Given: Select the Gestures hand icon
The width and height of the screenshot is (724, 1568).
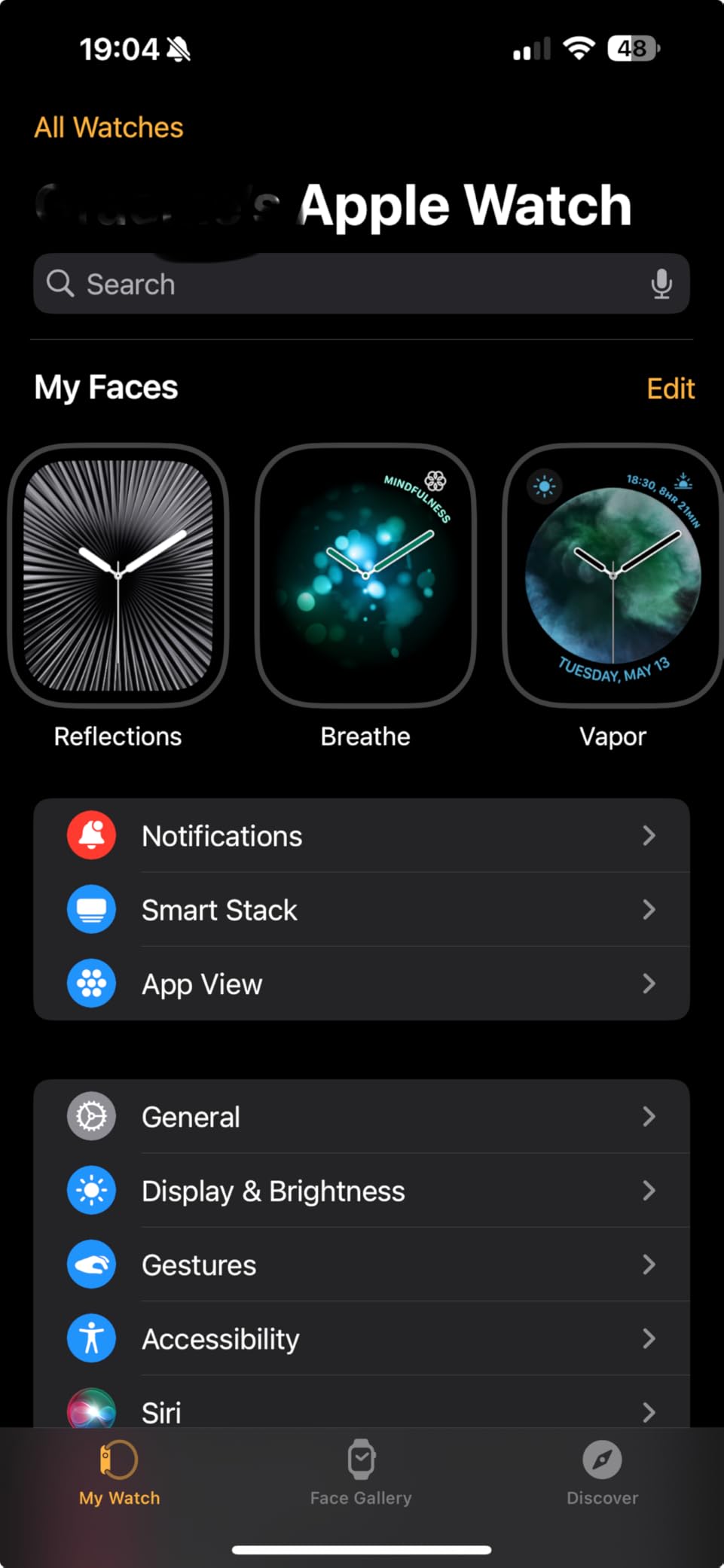Looking at the screenshot, I should tap(91, 1264).
